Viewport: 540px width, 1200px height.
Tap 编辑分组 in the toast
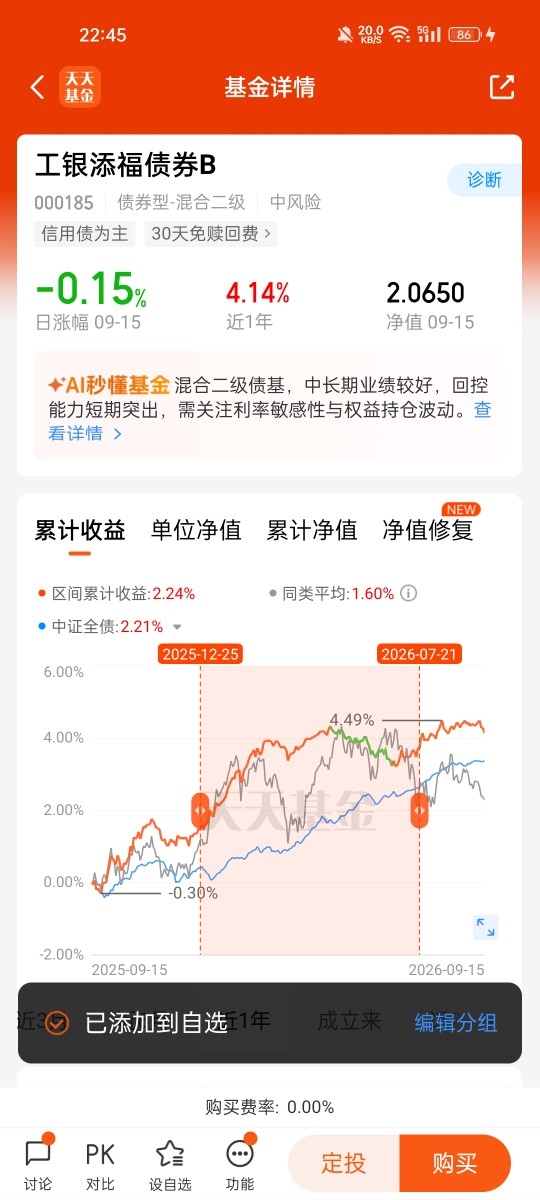click(456, 1022)
